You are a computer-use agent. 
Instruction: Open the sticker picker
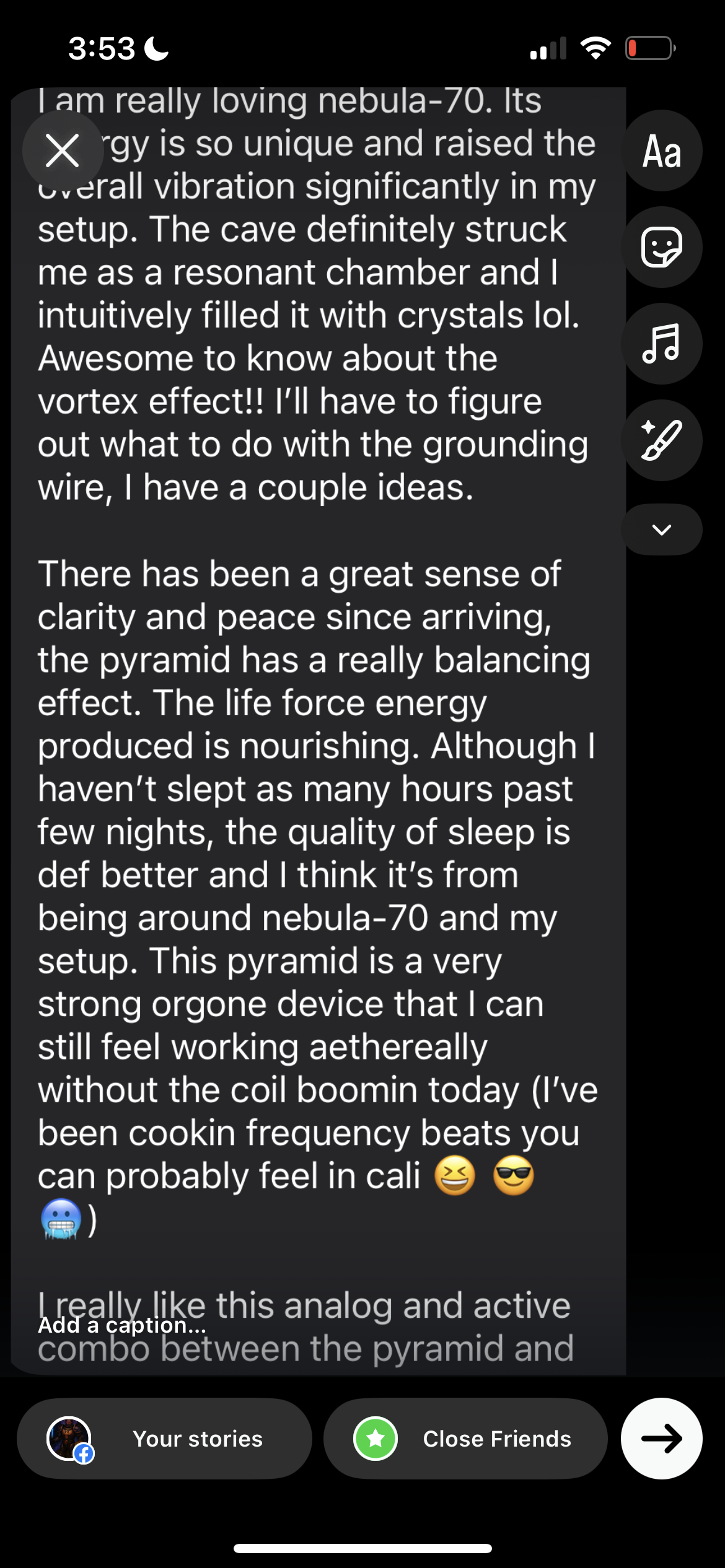point(662,247)
